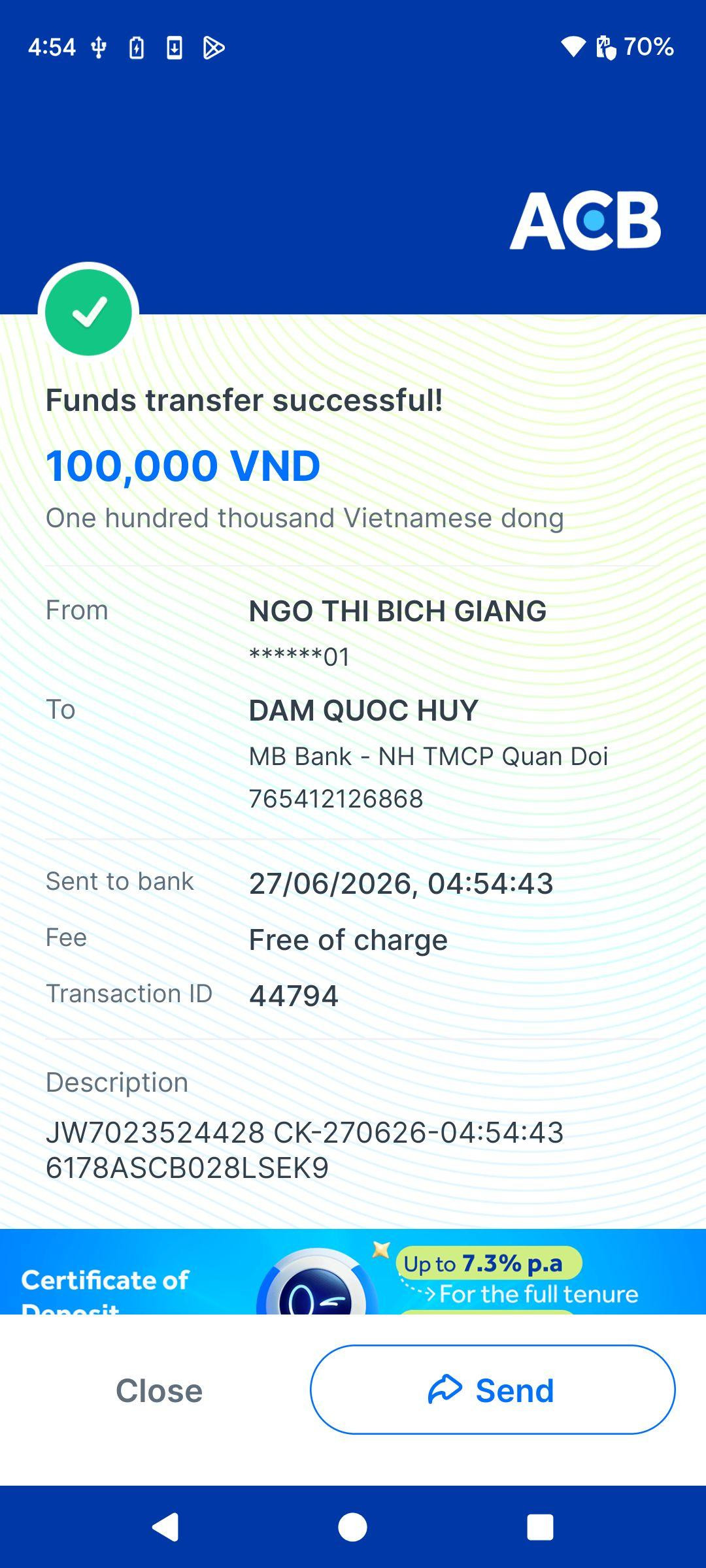Go back using the system back button
706x1568 pixels.
(x=165, y=1527)
